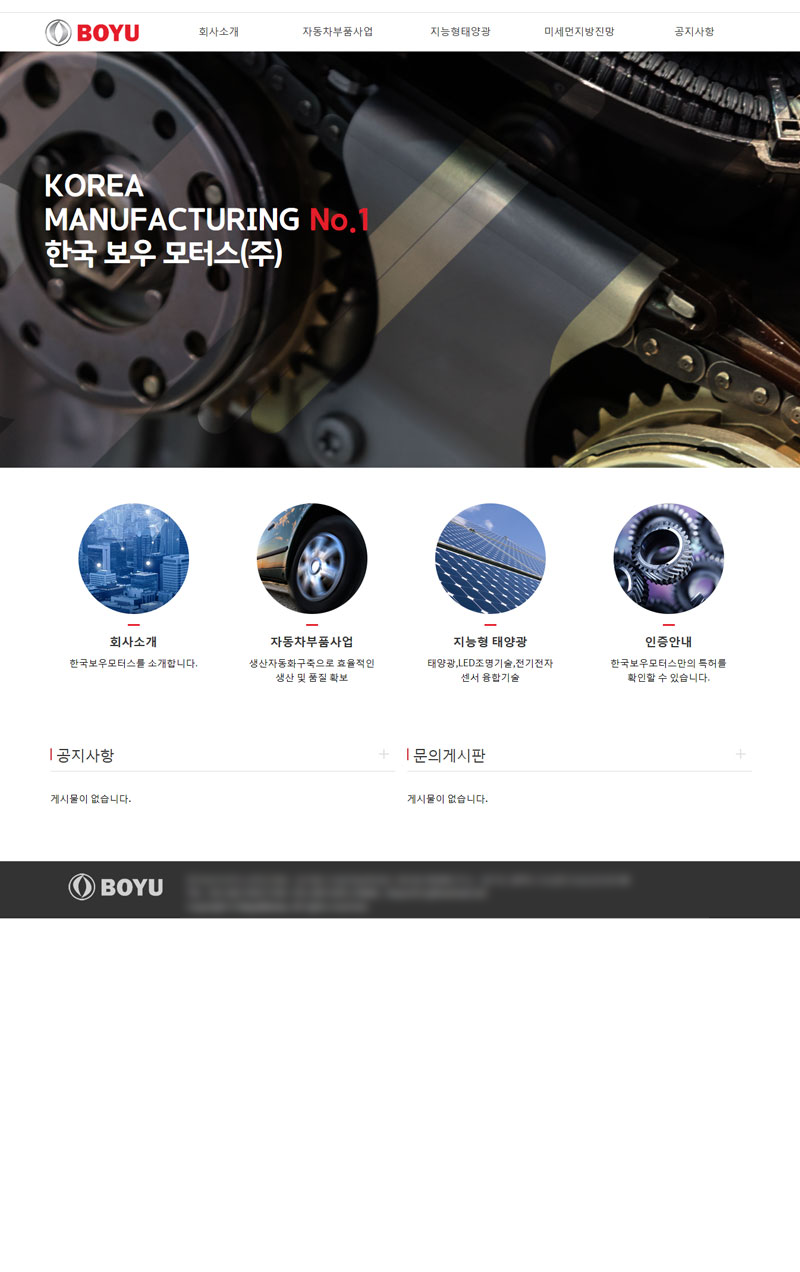This screenshot has width=800, height=1272.
Task: Tap the circular city skyline 회사소개 tile
Action: click(134, 558)
